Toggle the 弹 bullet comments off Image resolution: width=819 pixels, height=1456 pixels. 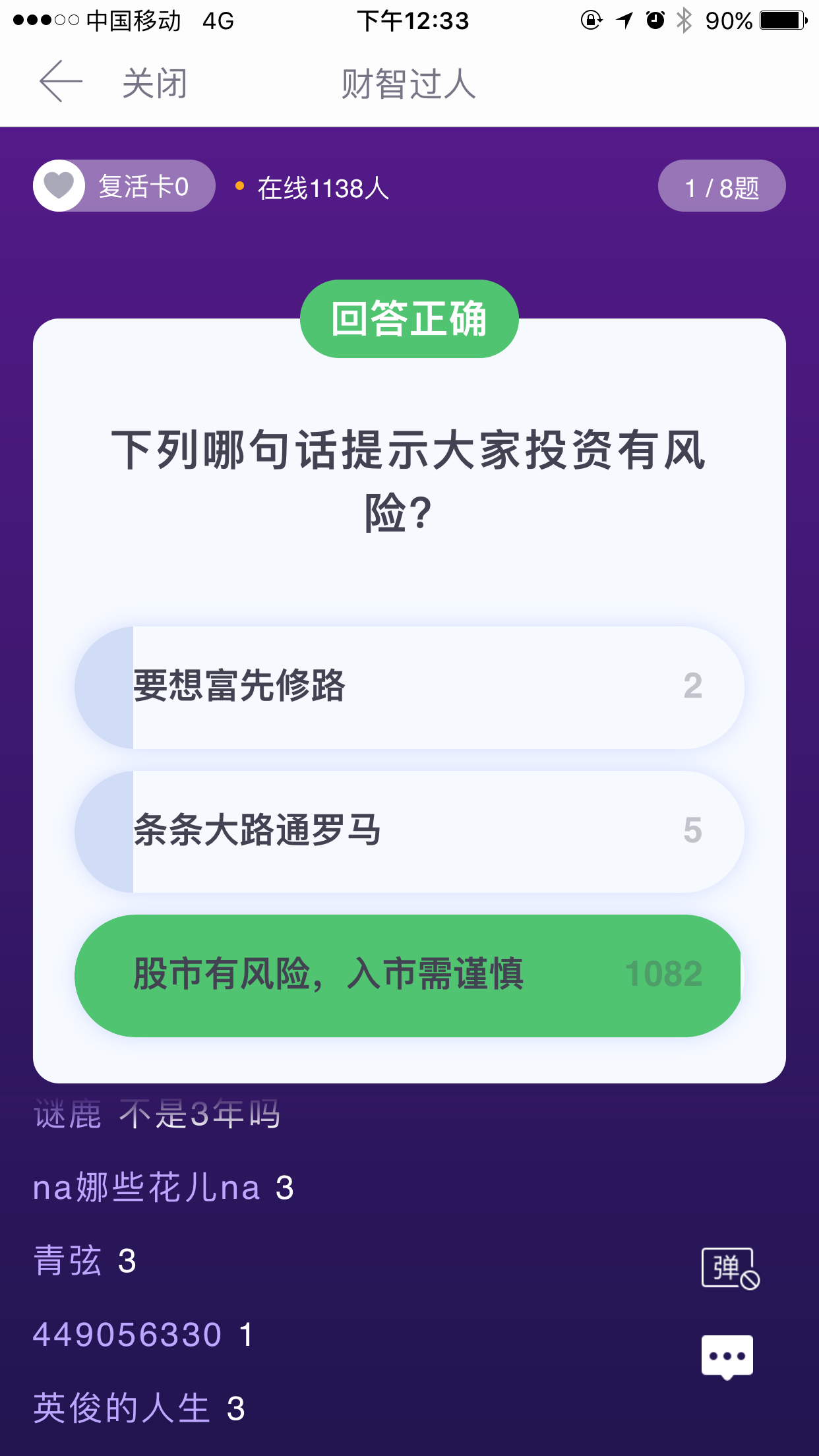[x=731, y=1268]
